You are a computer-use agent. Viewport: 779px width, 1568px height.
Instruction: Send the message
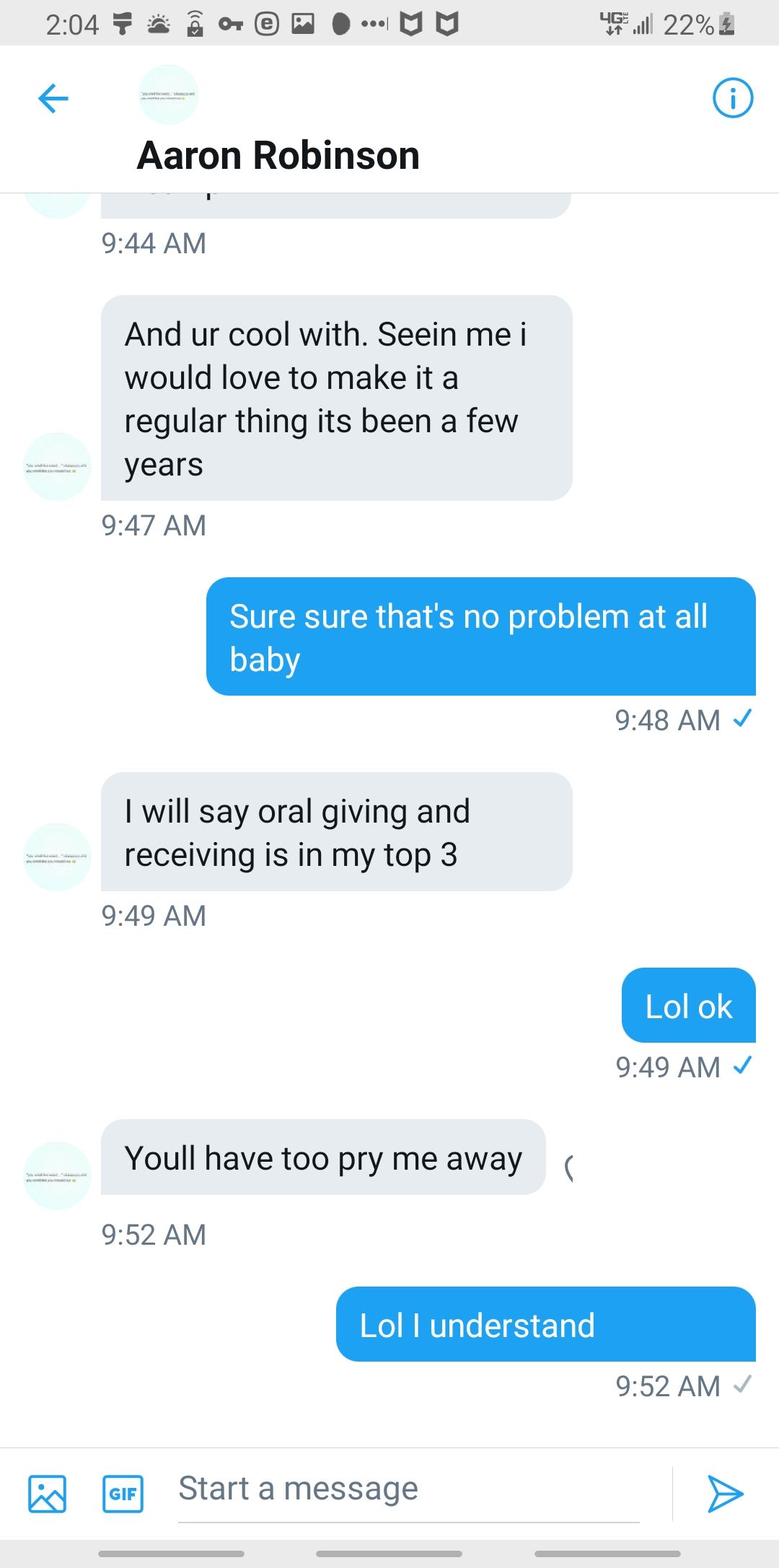724,1493
